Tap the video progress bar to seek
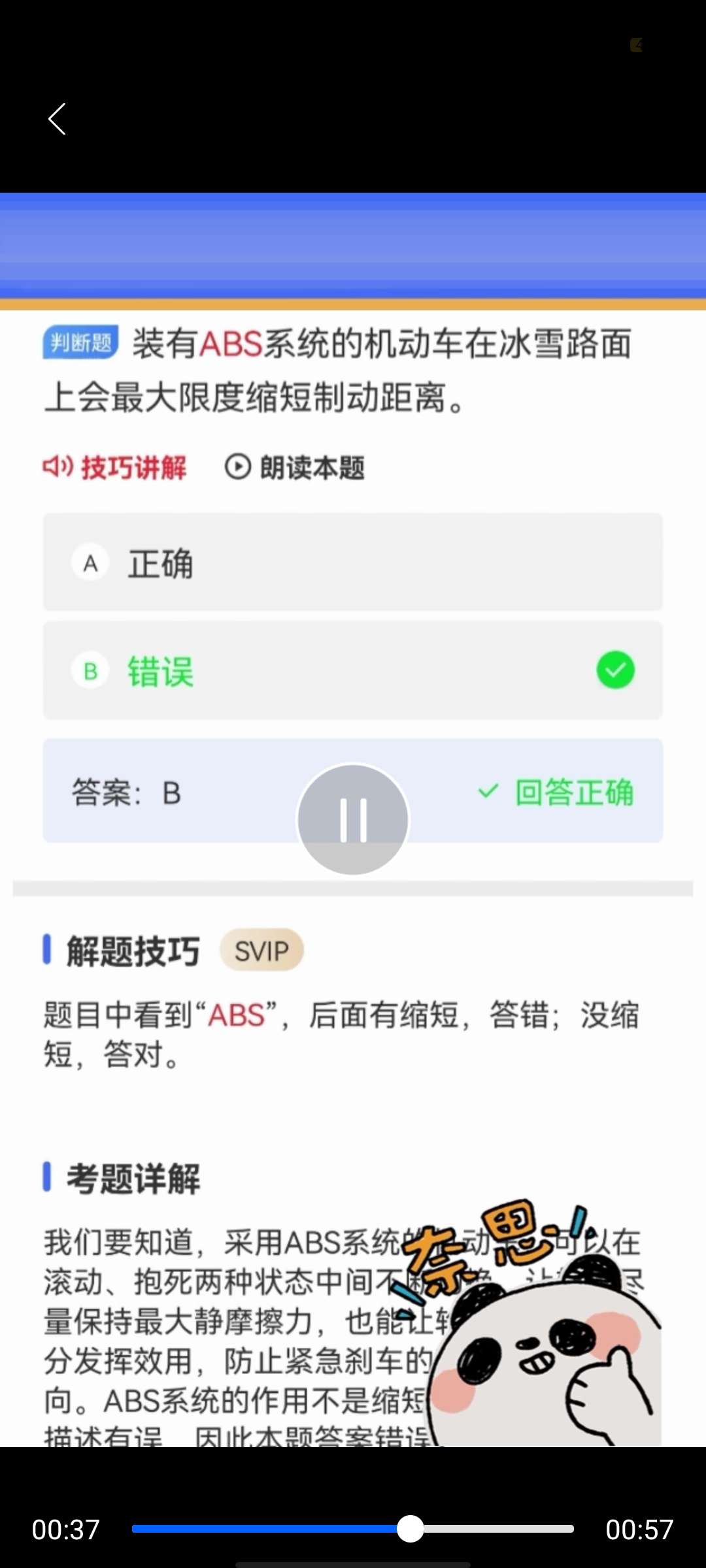 pos(353,1529)
